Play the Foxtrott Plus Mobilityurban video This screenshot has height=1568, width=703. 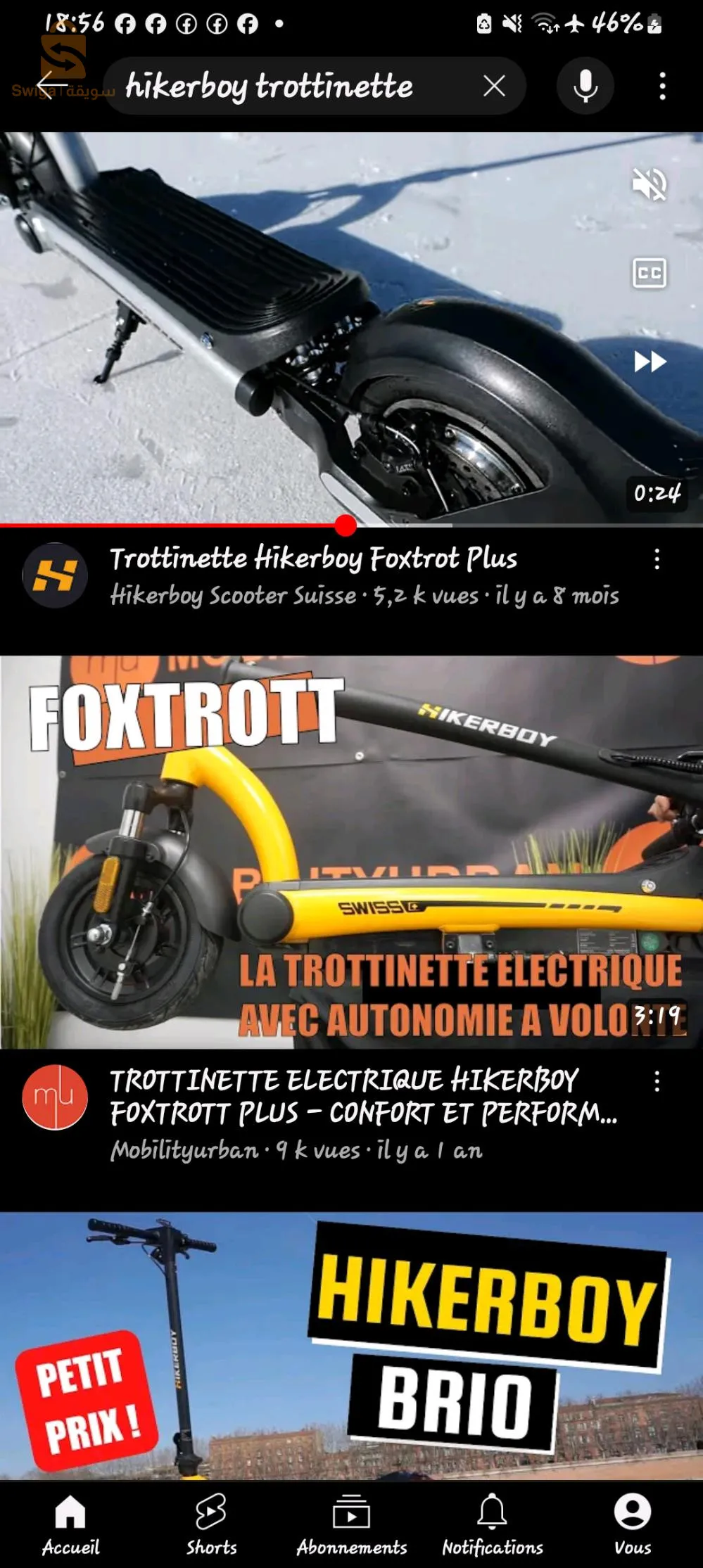coord(352,851)
